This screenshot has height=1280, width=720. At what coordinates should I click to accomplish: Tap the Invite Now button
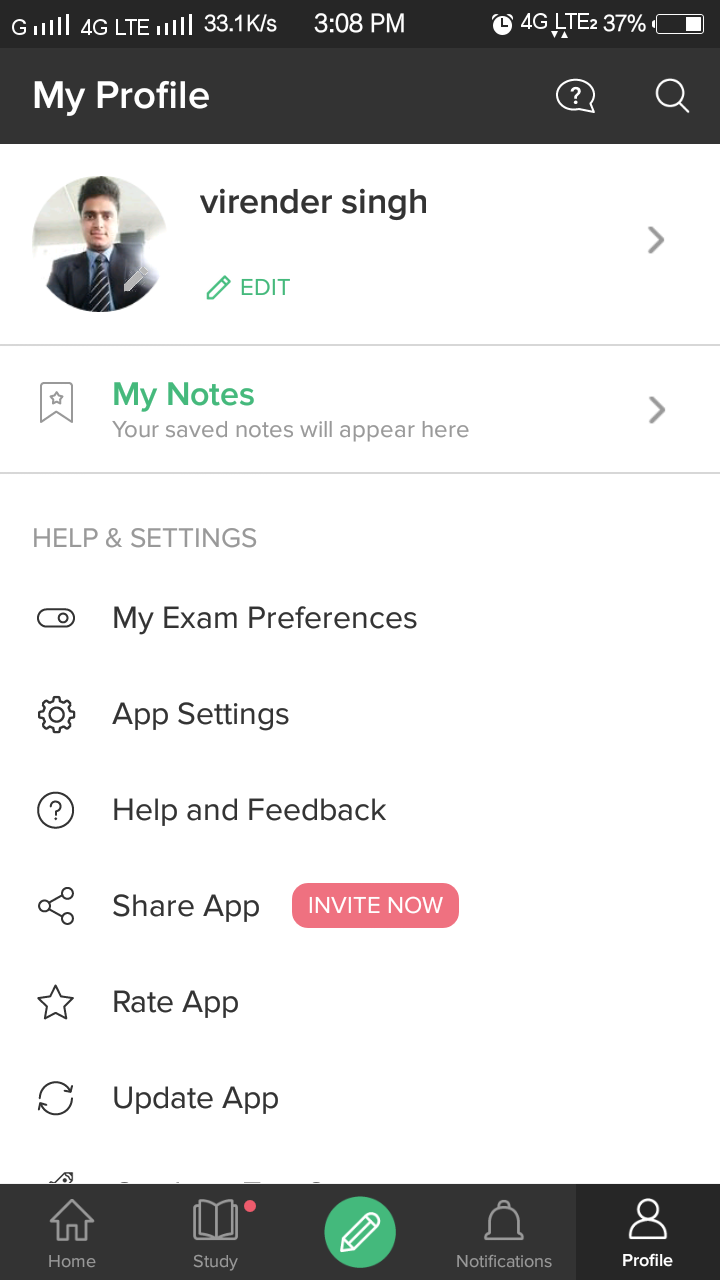point(375,905)
